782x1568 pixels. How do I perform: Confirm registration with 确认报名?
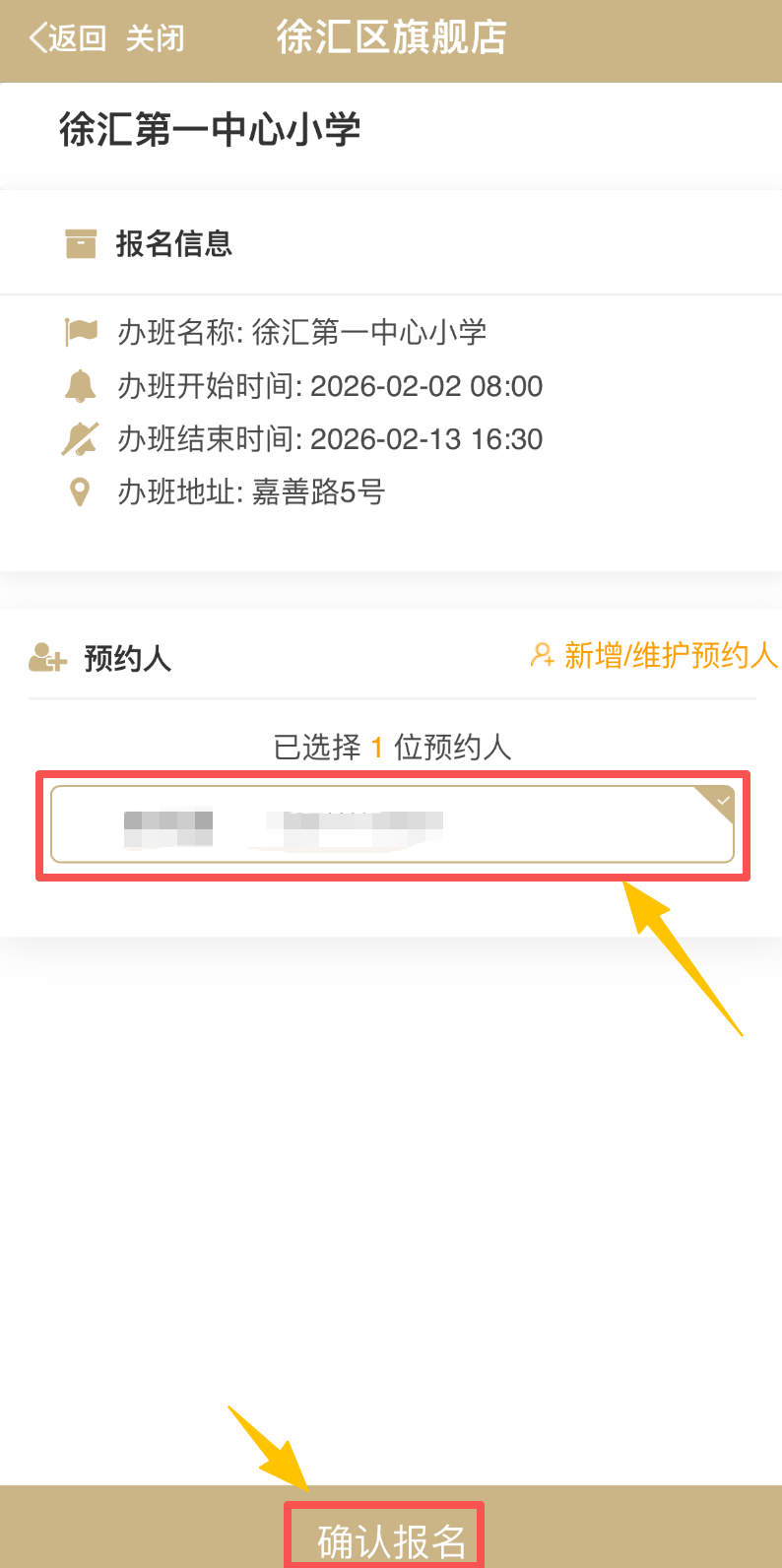click(x=391, y=1539)
